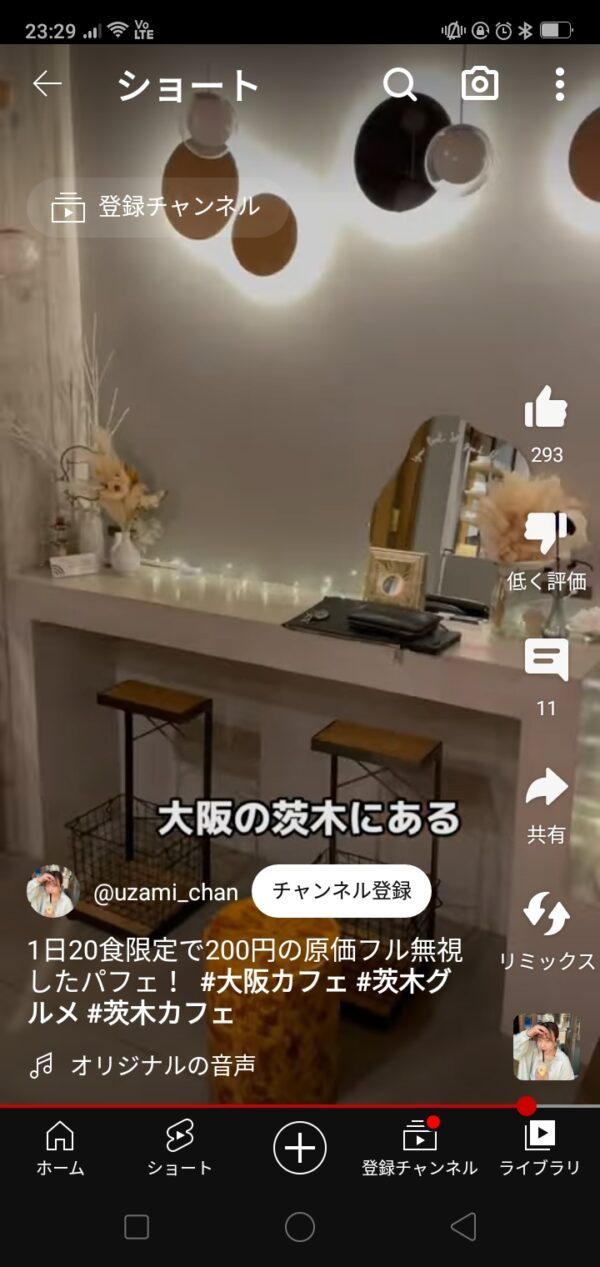Open the comments with 11 replies

coord(546,677)
